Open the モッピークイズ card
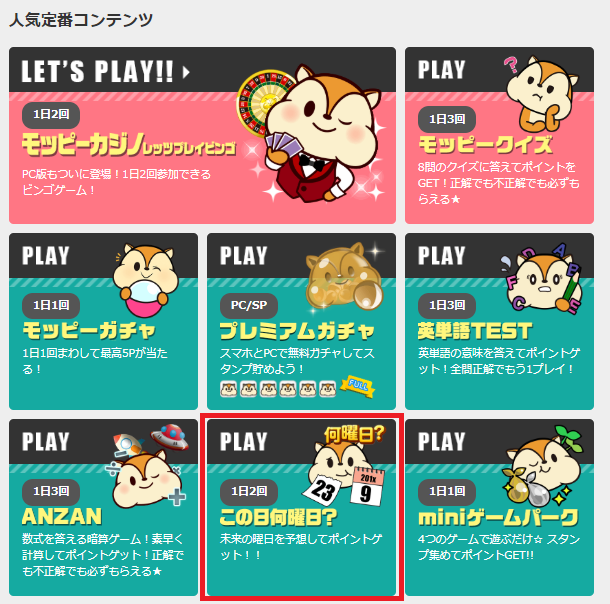 coord(499,136)
